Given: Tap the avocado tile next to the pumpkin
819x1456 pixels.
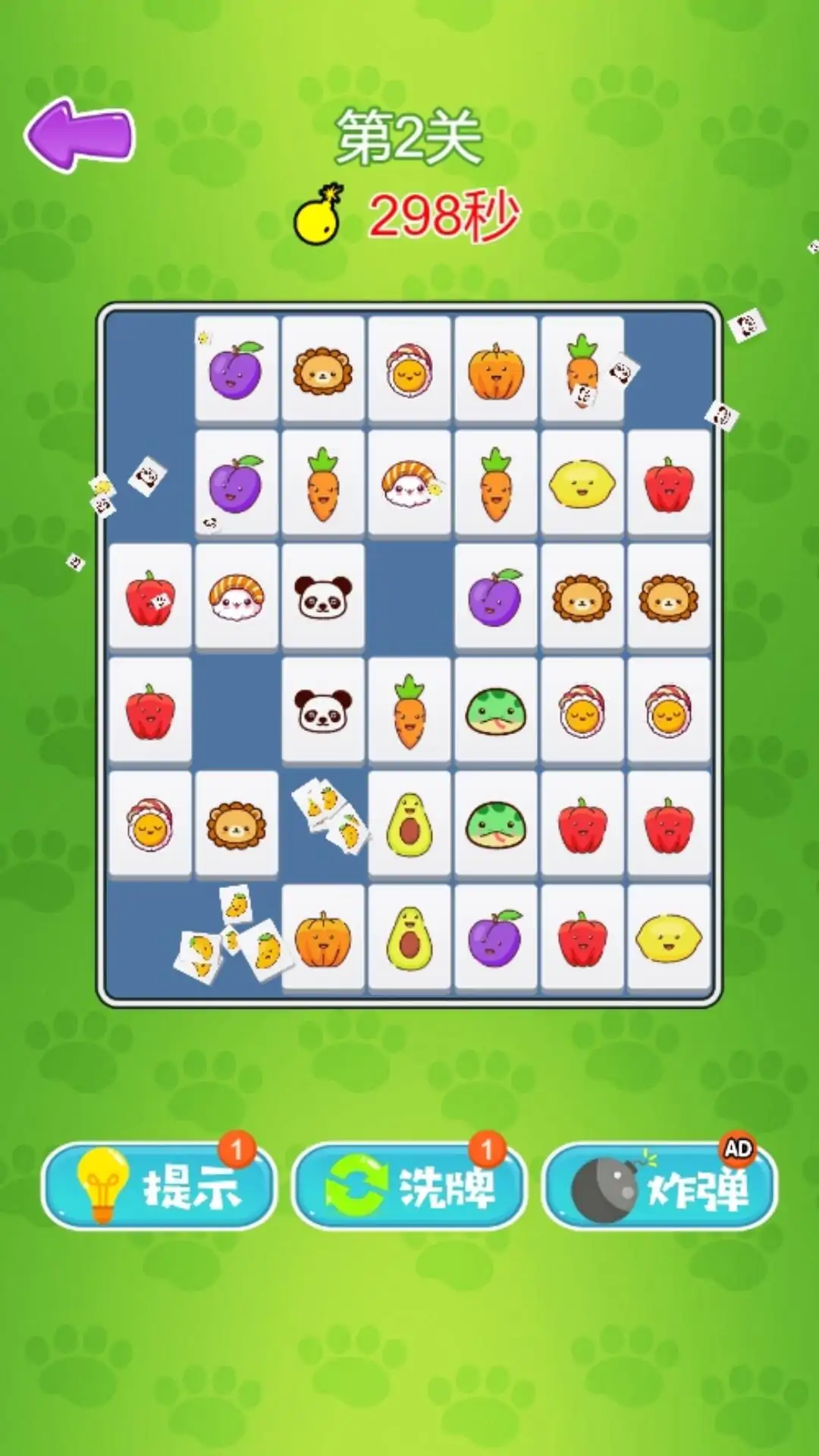Looking at the screenshot, I should [x=409, y=937].
